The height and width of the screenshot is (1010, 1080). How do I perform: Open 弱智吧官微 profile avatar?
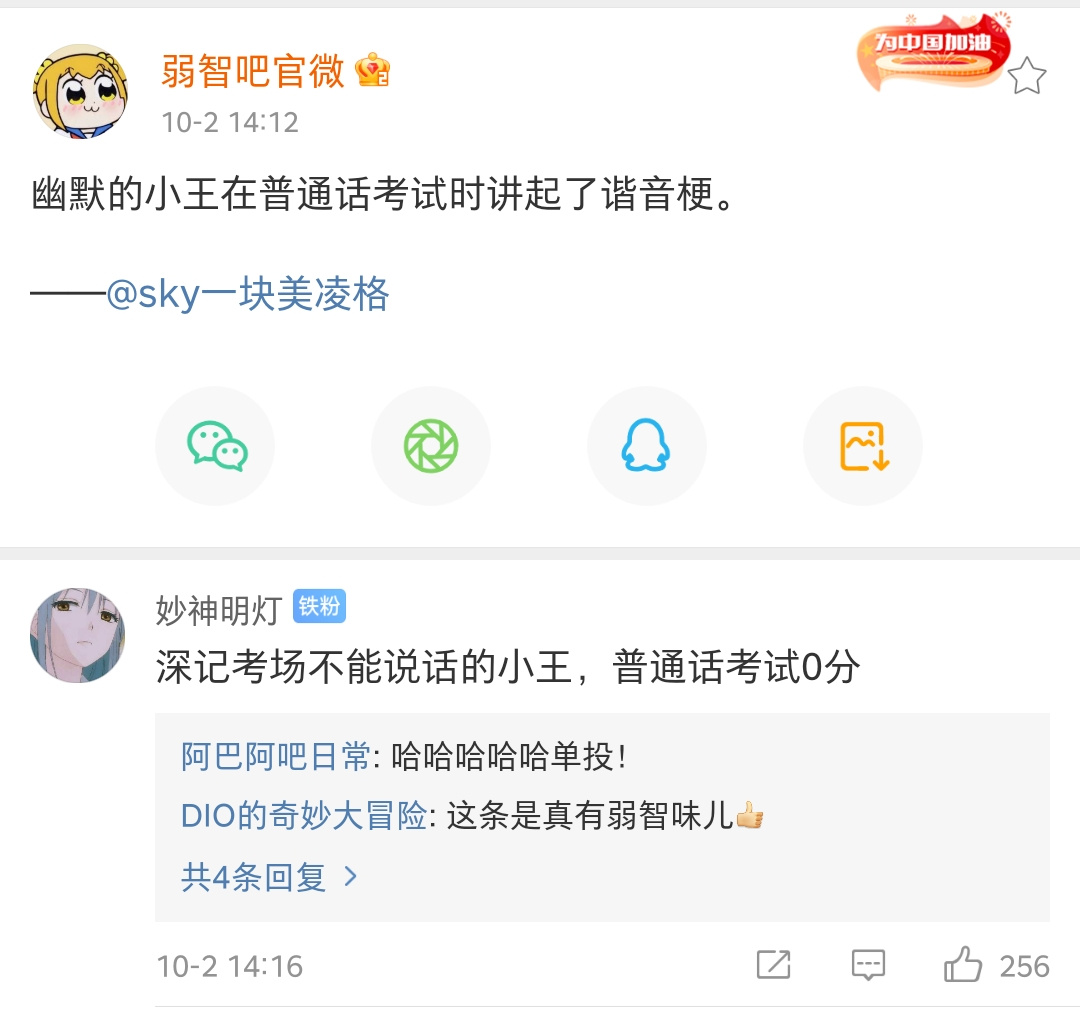click(81, 91)
